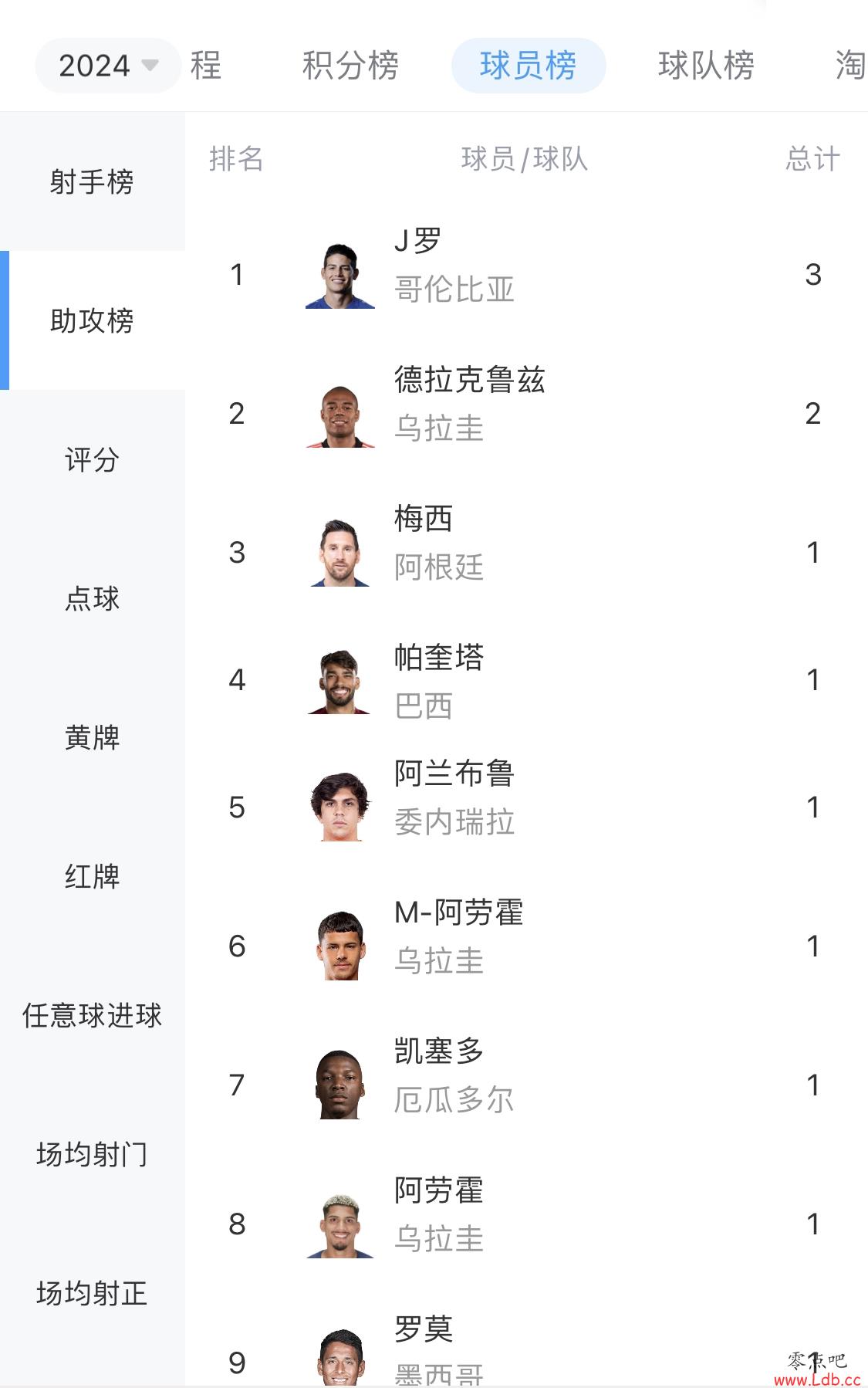This screenshot has height=1388, width=868.
Task: Show the 黄牌 ranking
Action: click(92, 738)
